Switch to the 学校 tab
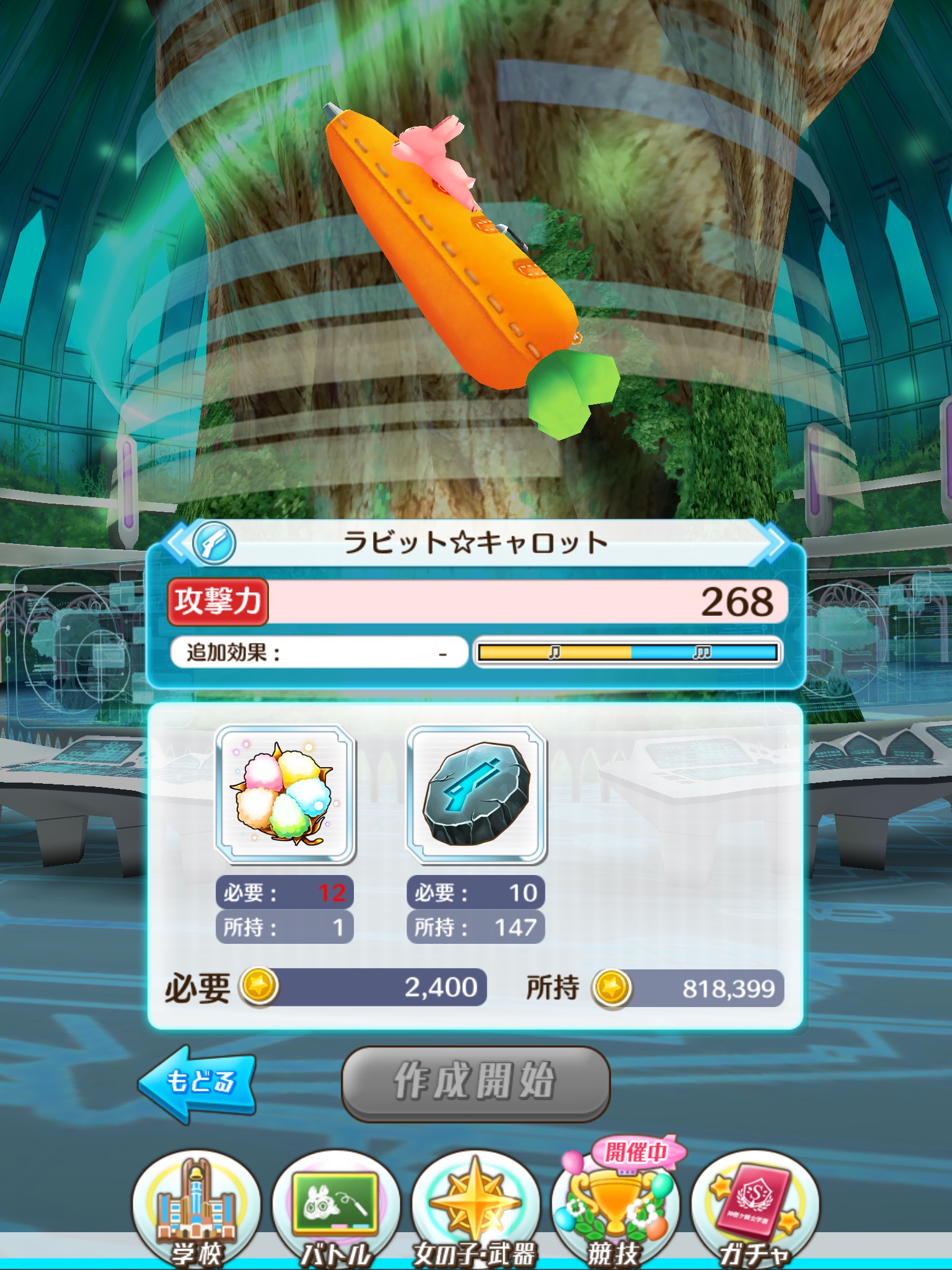952x1270 pixels. pyautogui.click(x=196, y=1209)
